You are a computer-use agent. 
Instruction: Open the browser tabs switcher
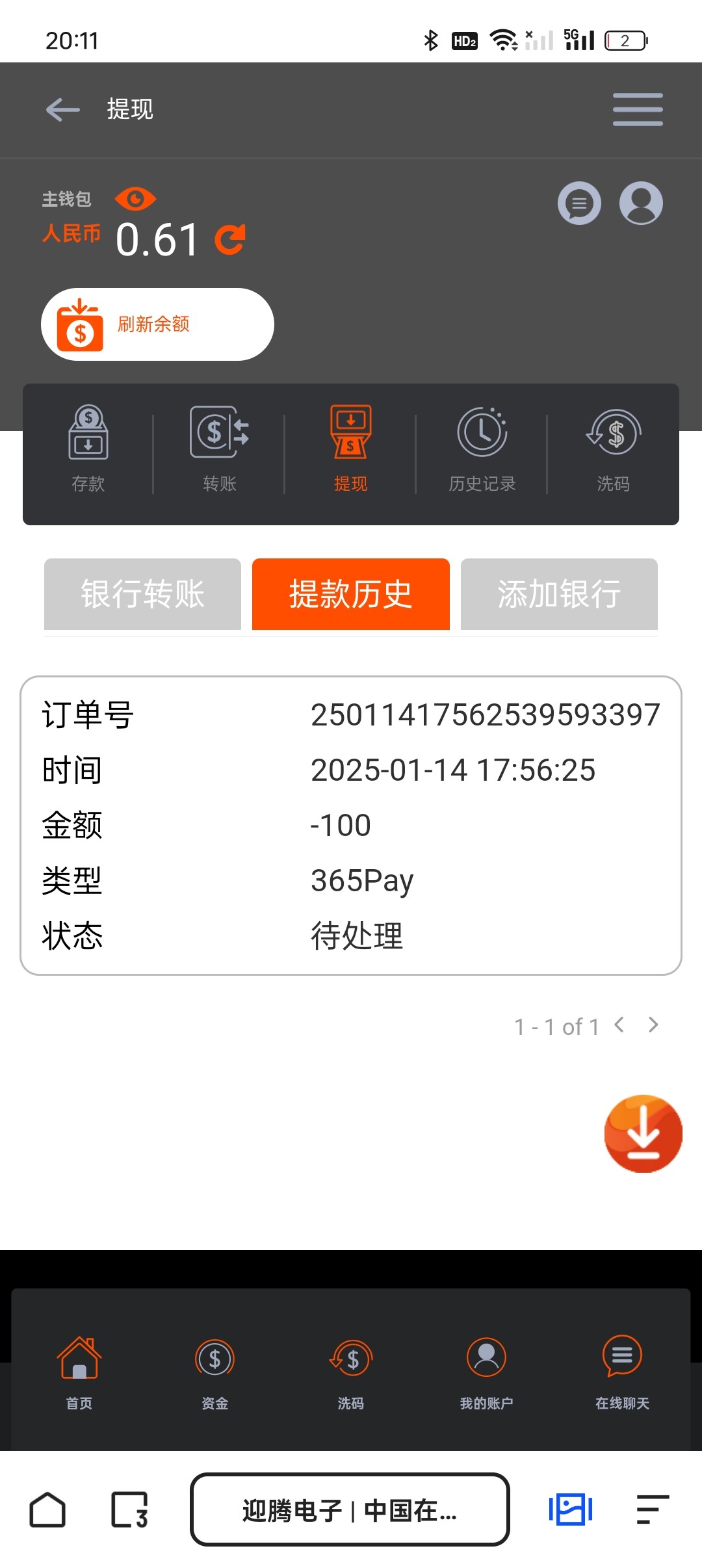pyautogui.click(x=129, y=1509)
